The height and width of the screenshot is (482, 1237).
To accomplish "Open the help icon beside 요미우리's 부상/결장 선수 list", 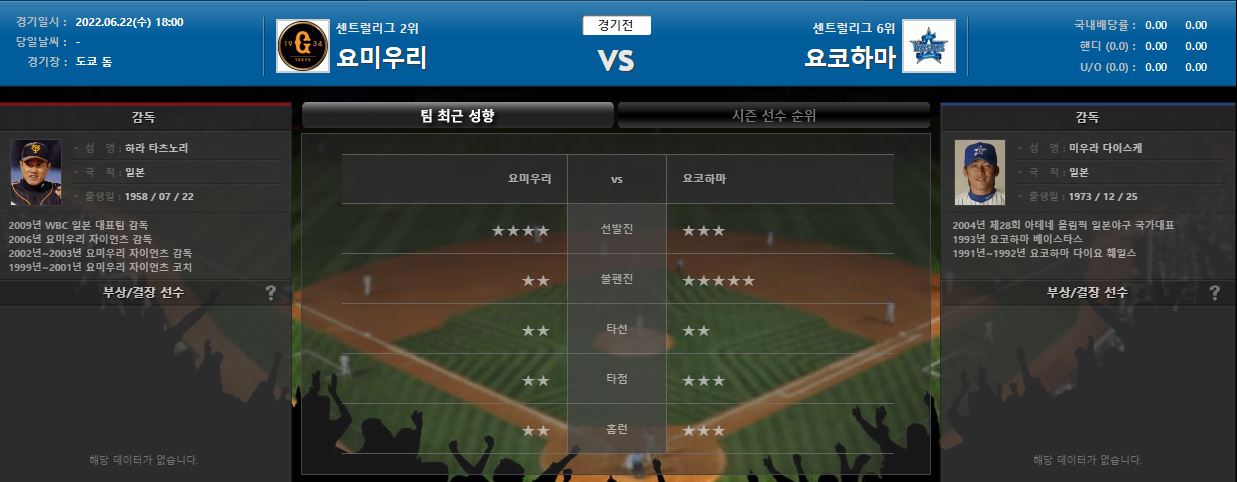I will [x=271, y=293].
